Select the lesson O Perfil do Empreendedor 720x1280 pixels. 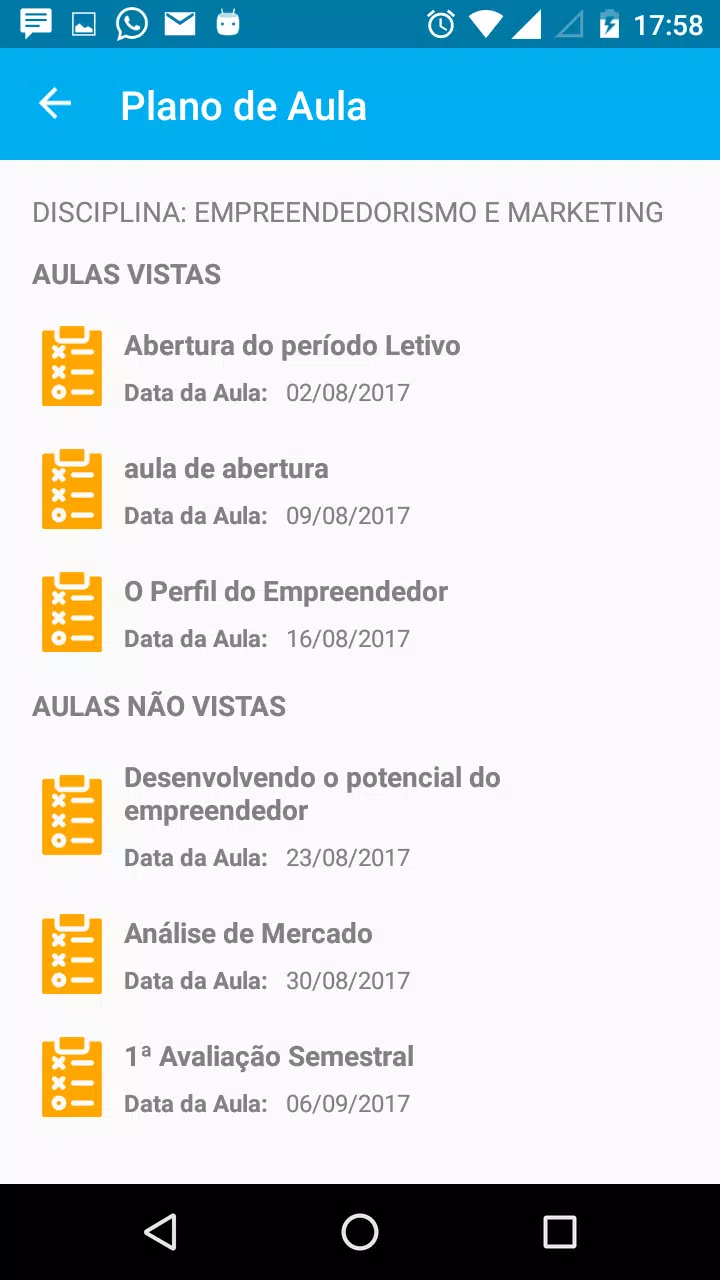[360, 613]
